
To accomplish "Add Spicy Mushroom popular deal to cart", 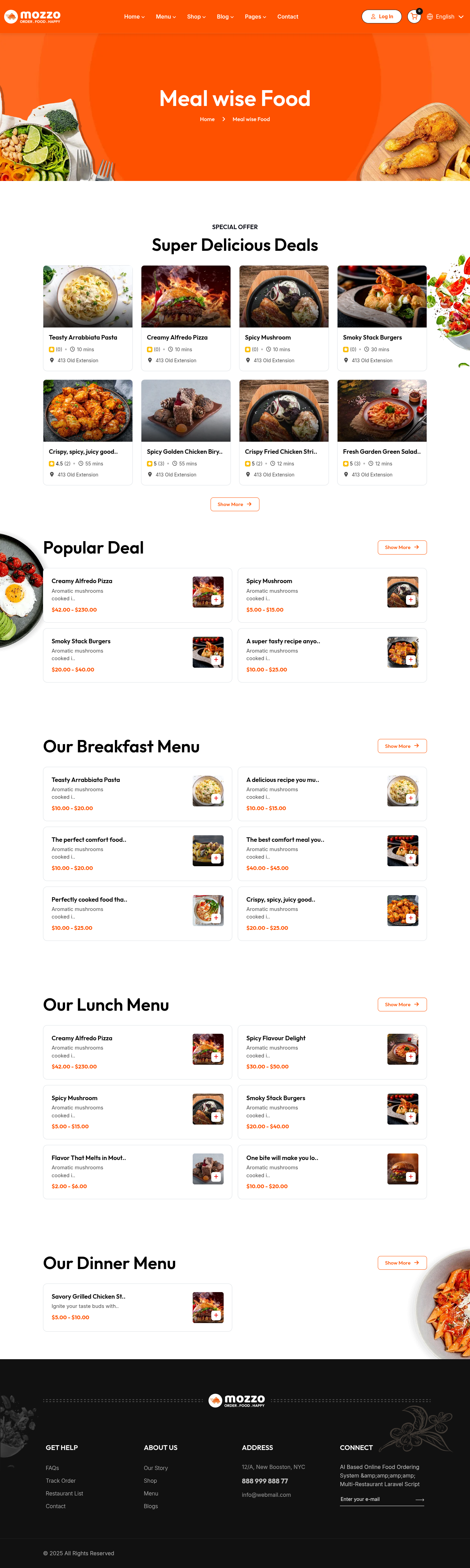I will (x=410, y=600).
